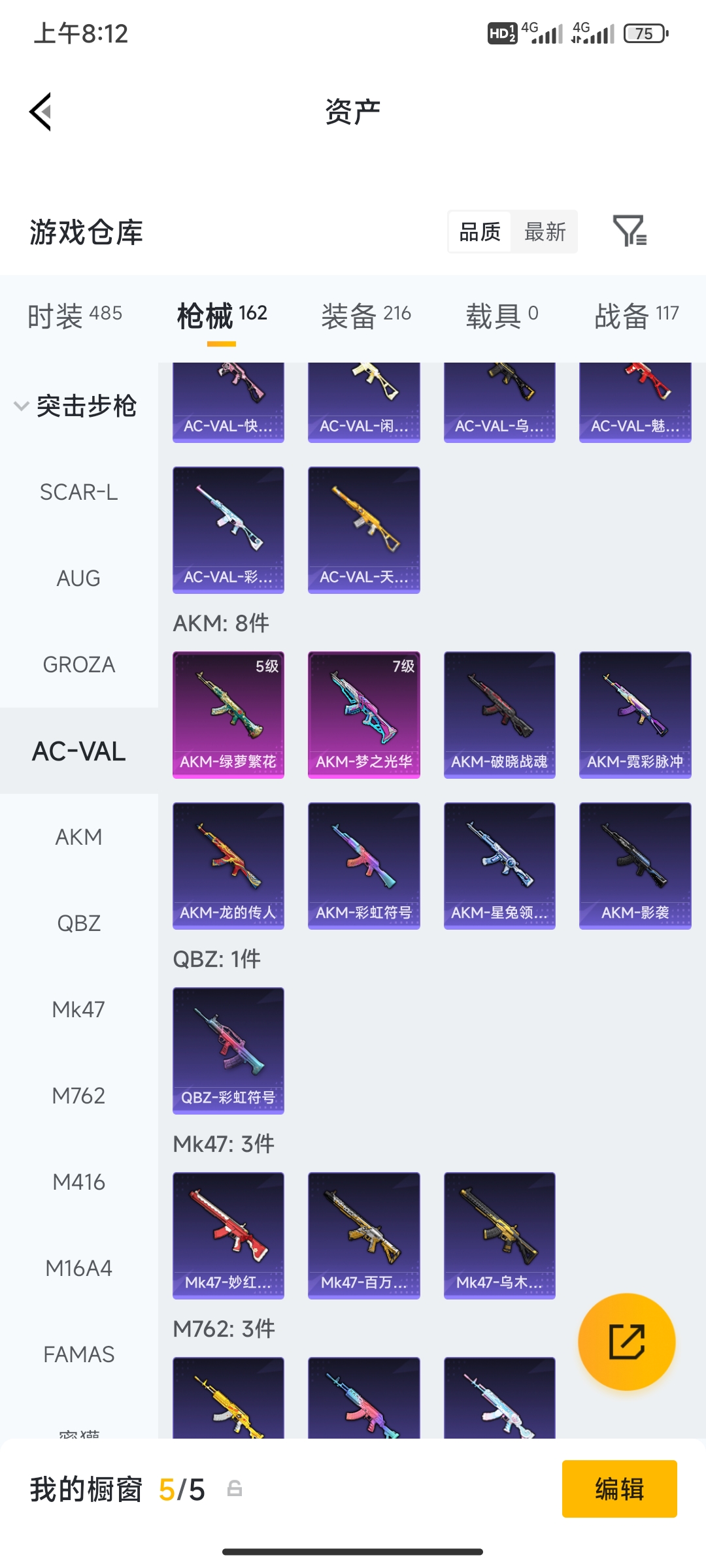The height and width of the screenshot is (1568, 706).
Task: Switch to the 时装 tab
Action: (x=75, y=316)
